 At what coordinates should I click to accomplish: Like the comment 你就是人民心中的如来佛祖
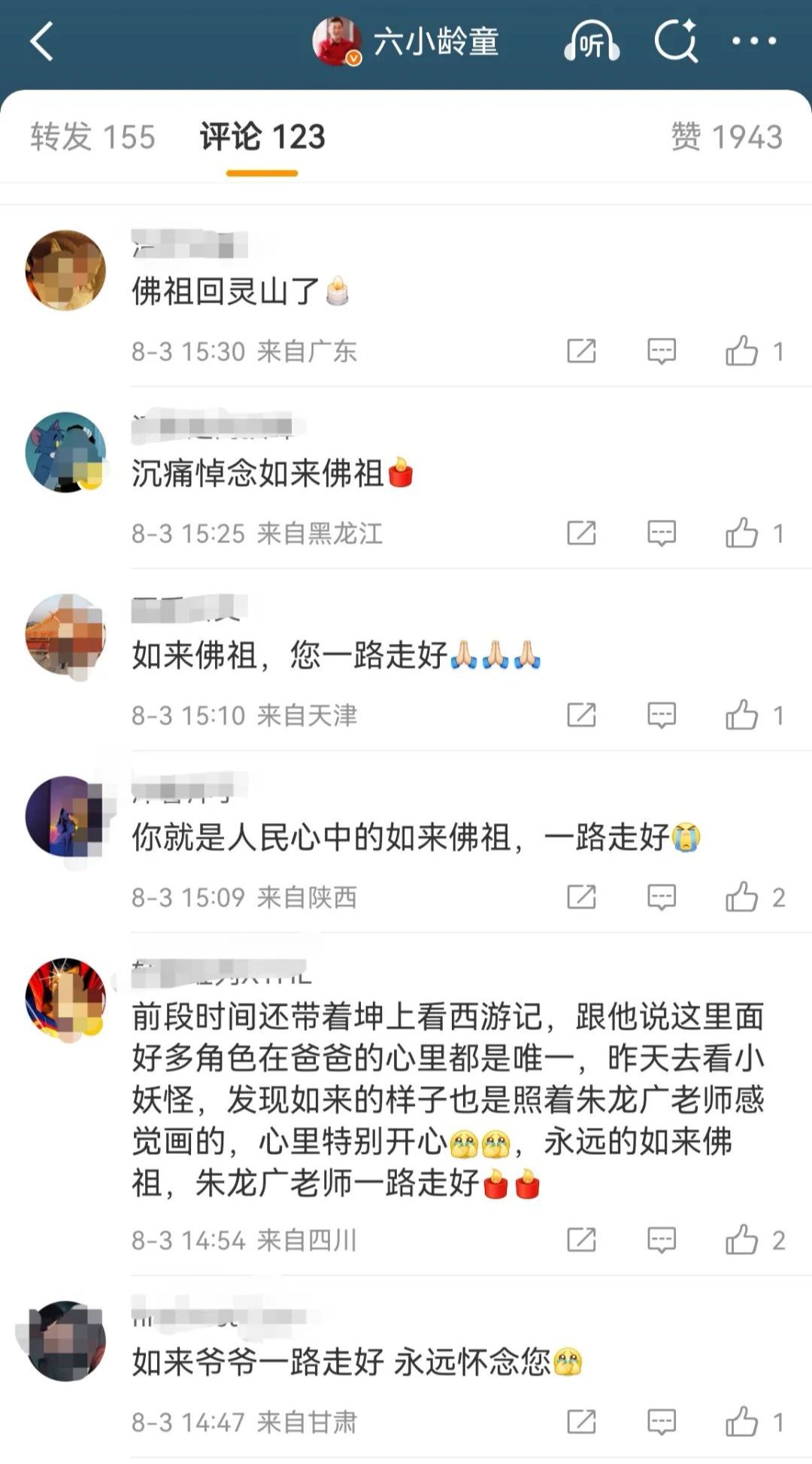742,898
